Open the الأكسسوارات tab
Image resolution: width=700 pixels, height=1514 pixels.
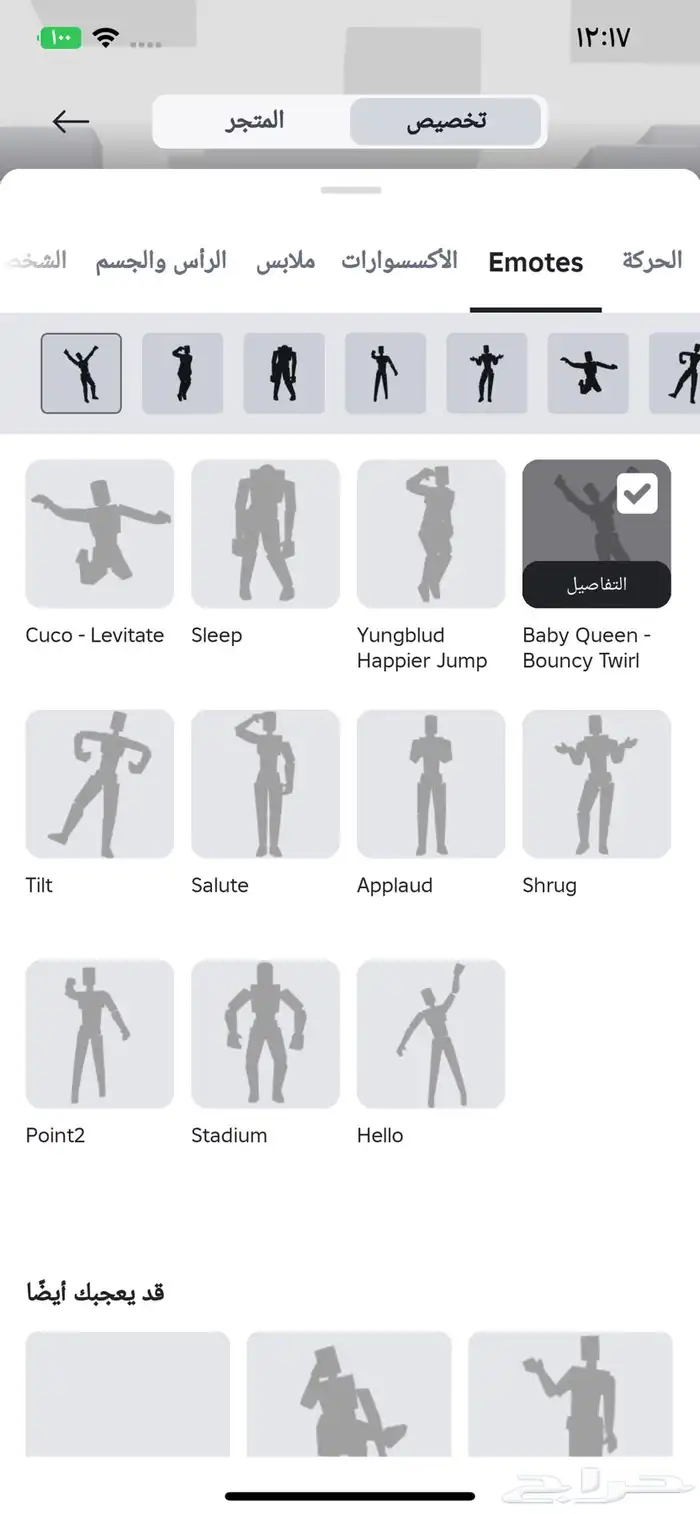pyautogui.click(x=400, y=261)
